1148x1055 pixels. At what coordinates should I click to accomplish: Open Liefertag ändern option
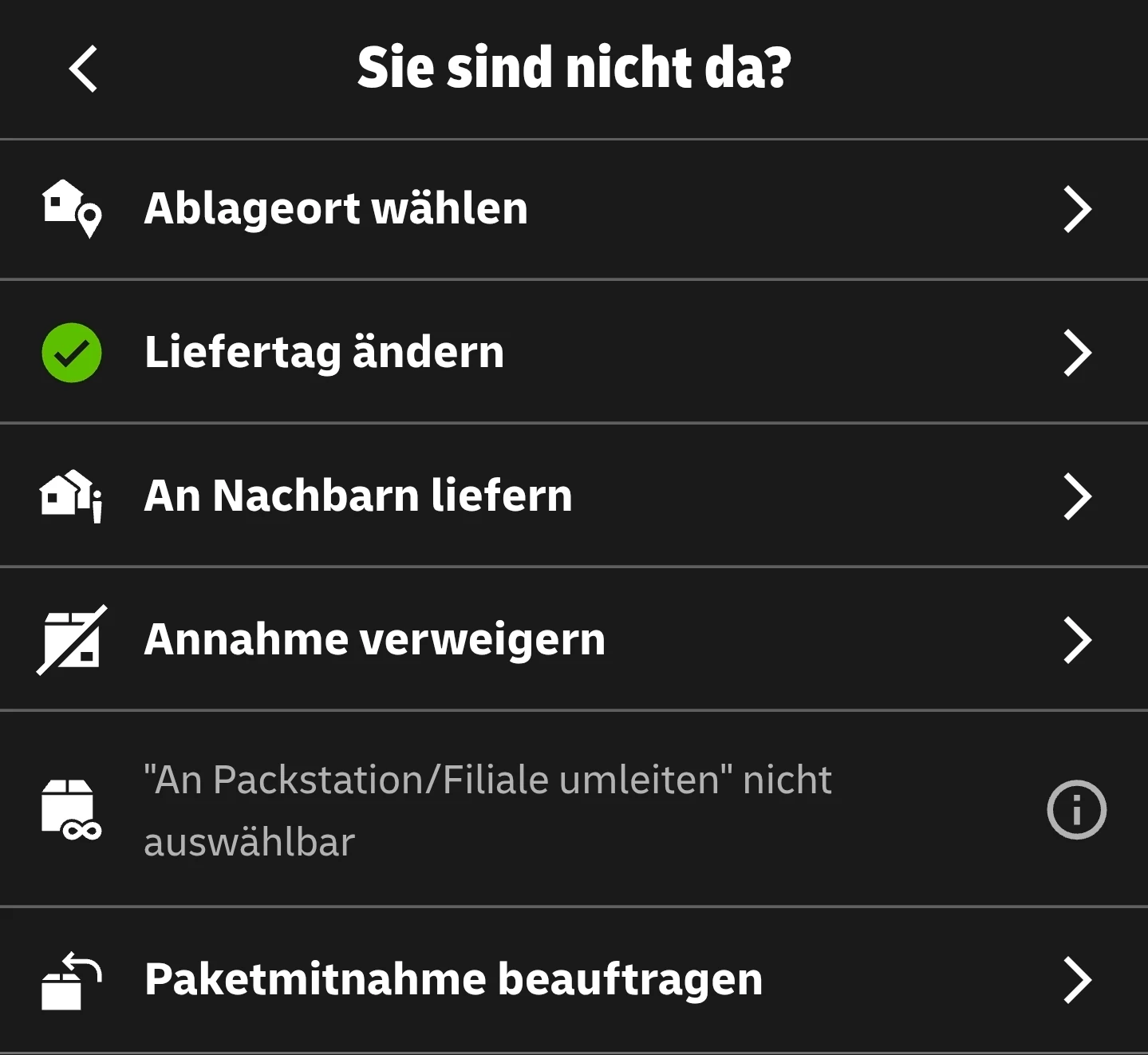click(574, 352)
